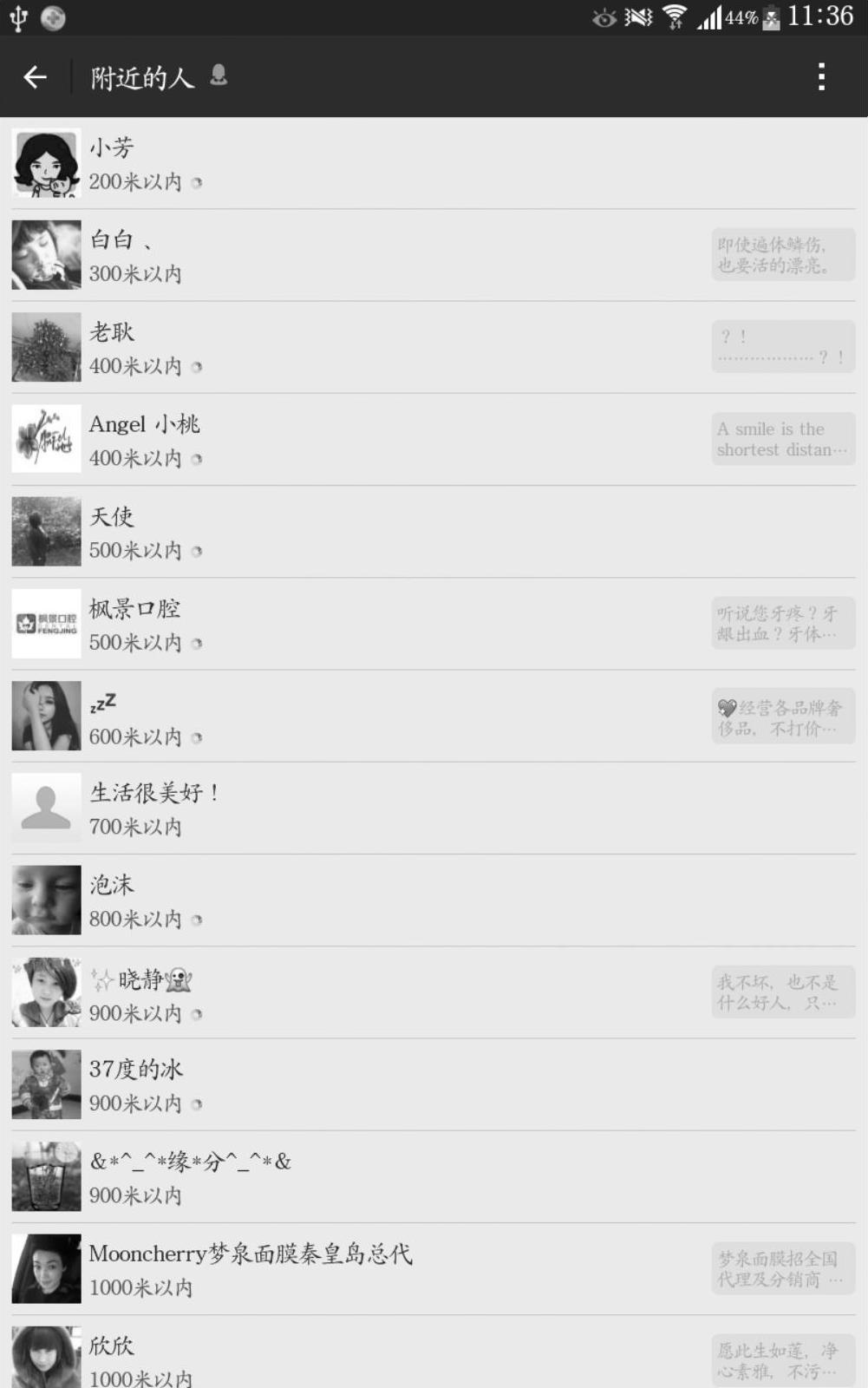The image size is (868, 1388).
Task: Open 小芳's profile
Action: pyautogui.click(x=347, y=164)
